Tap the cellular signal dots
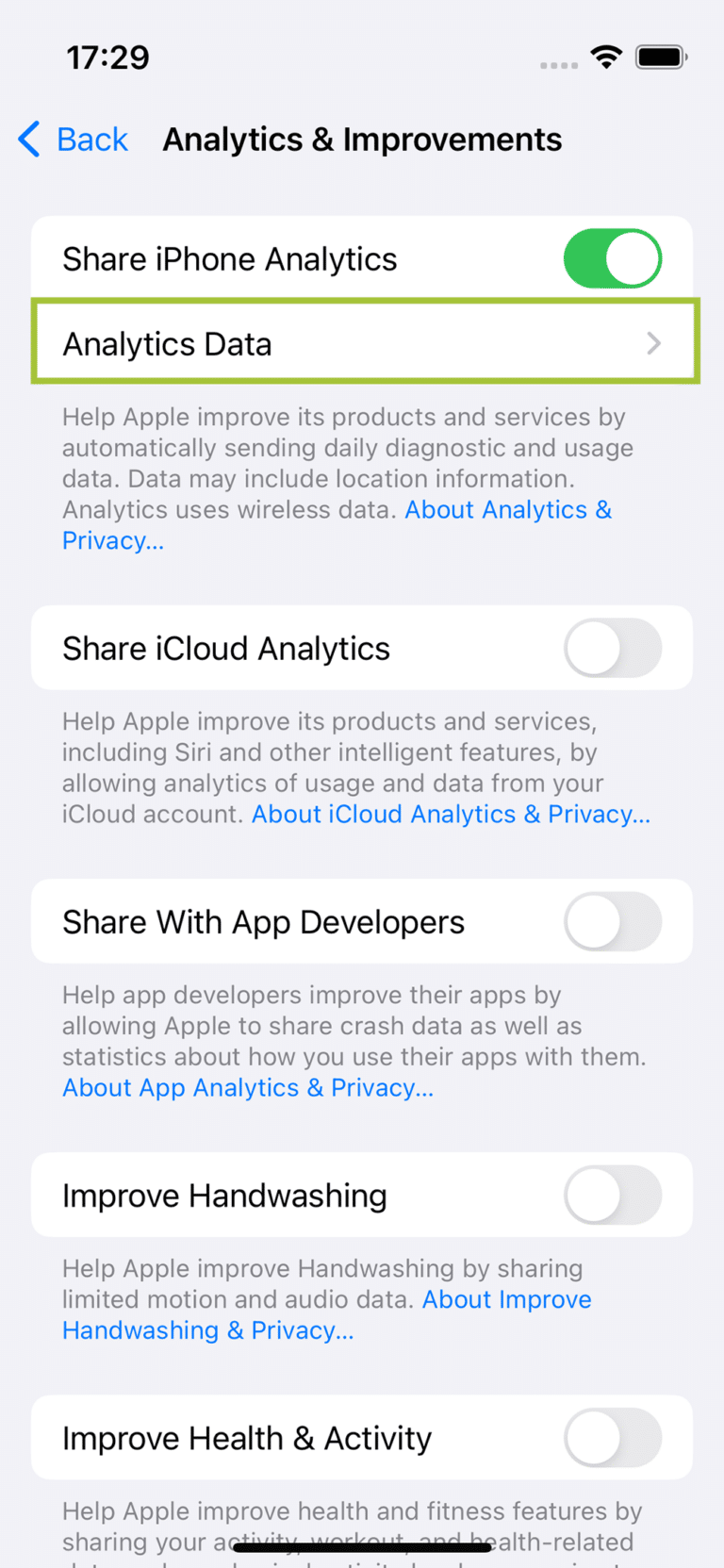724x1568 pixels. 558,65
